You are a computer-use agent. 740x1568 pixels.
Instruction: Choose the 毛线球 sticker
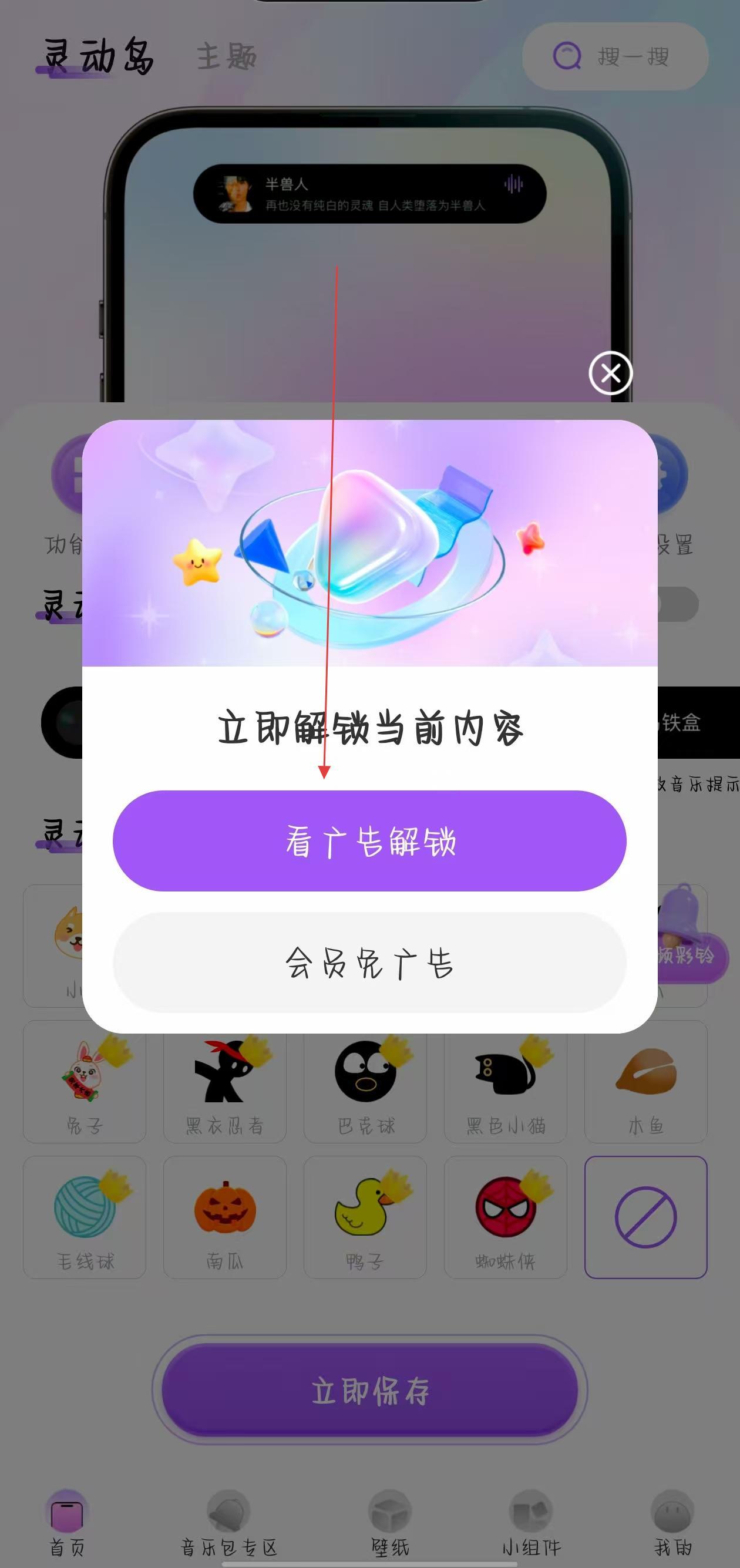tap(85, 1217)
